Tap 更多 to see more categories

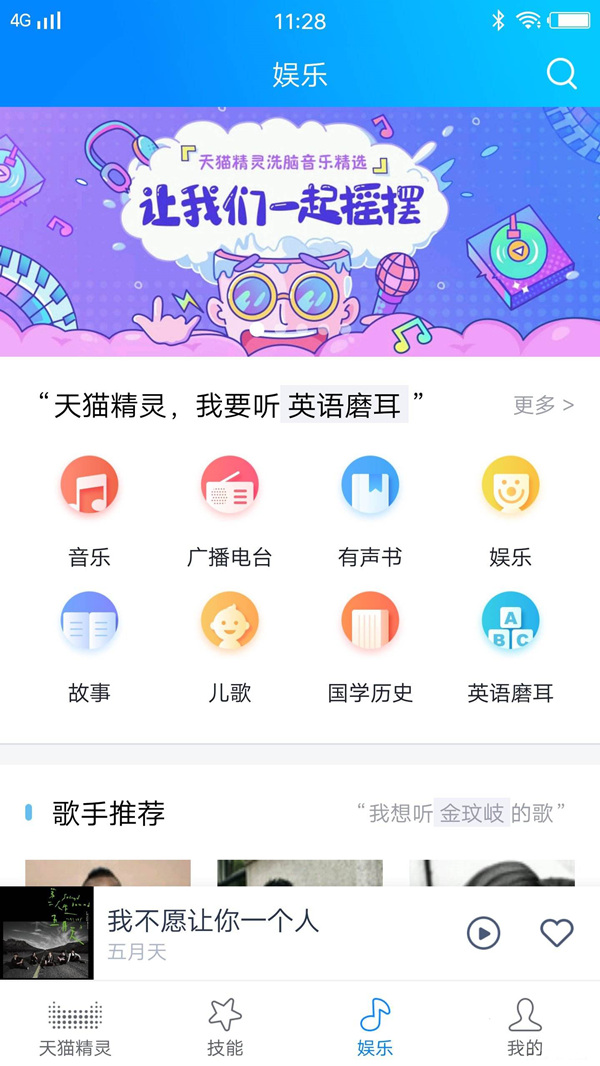pyautogui.click(x=543, y=405)
